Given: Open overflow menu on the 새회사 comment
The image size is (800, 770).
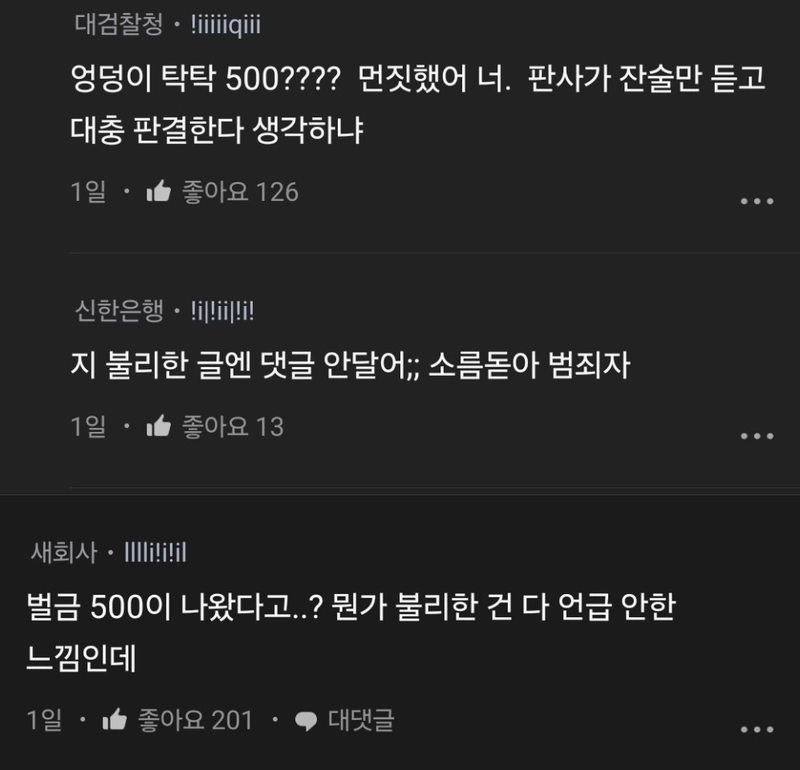Looking at the screenshot, I should point(756,728).
